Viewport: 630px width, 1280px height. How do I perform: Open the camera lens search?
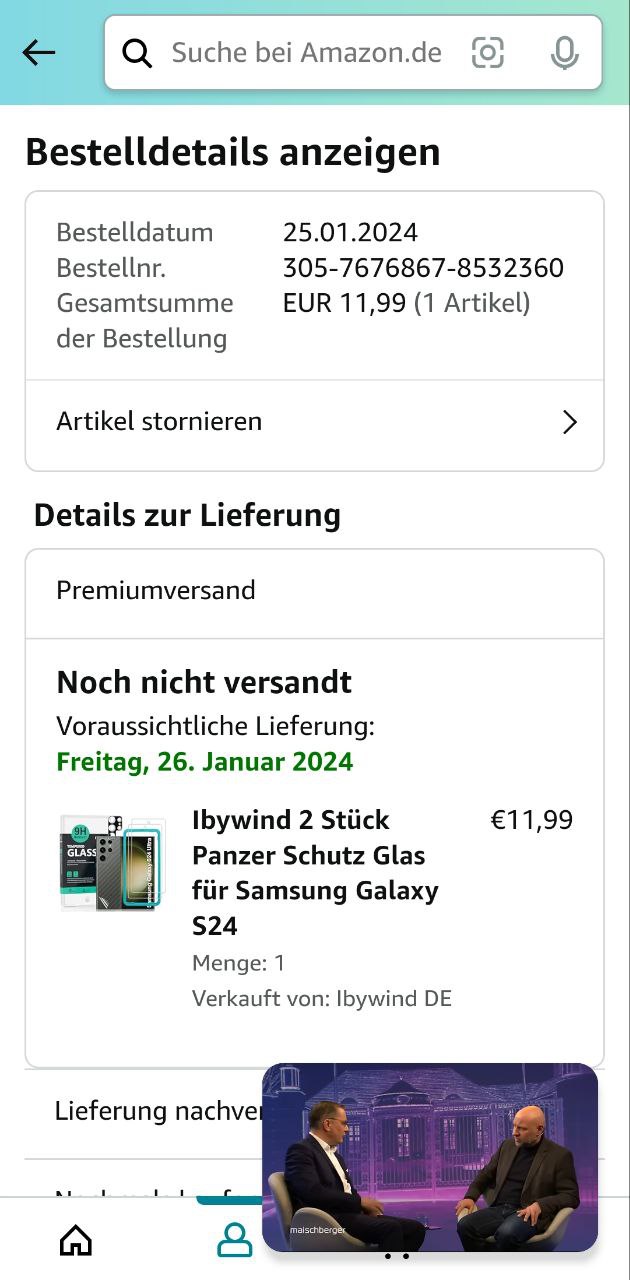487,53
